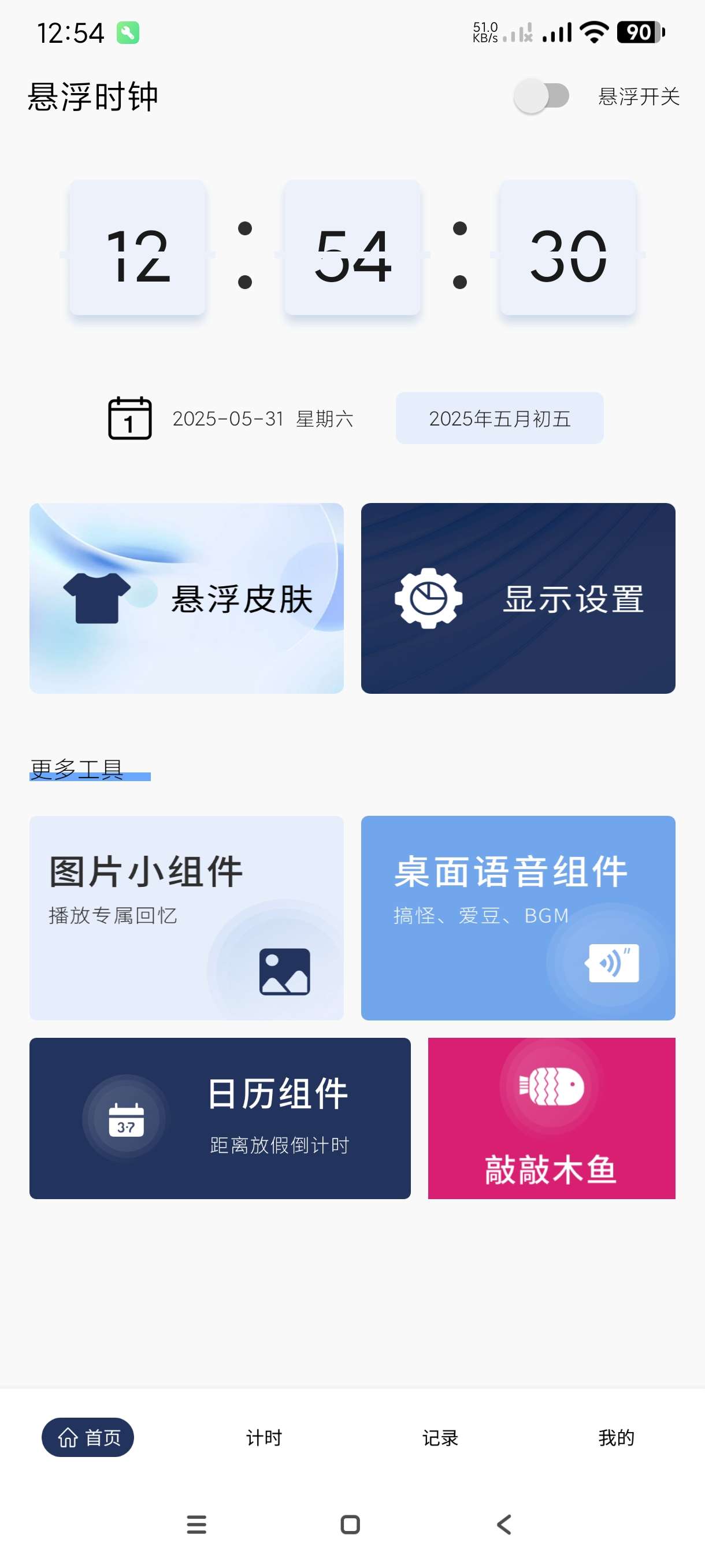Switch to the 计时 tab
Viewport: 705px width, 1568px height.
pyautogui.click(x=264, y=1438)
